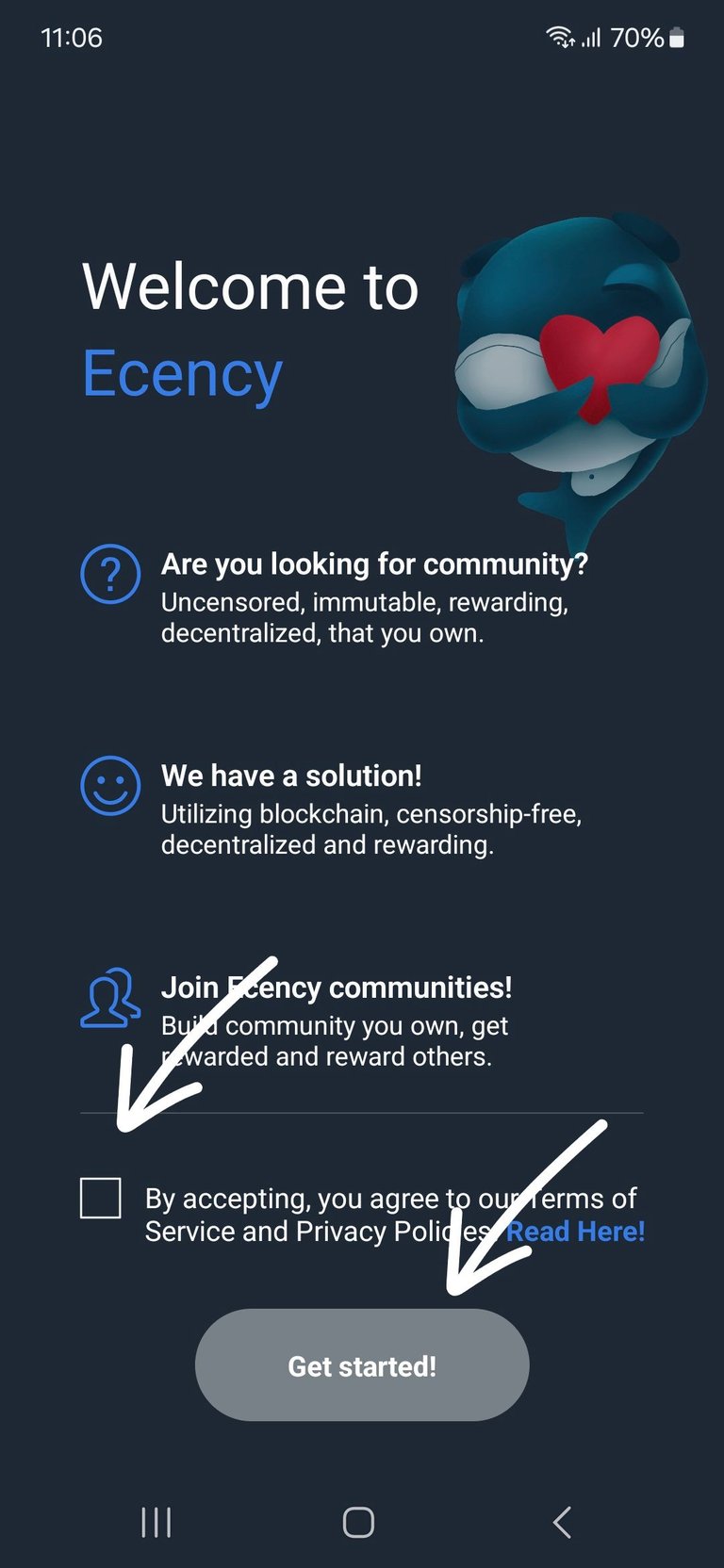724x1568 pixels.
Task: Check the Terms of Service acceptance box
Action: pyautogui.click(x=101, y=1198)
